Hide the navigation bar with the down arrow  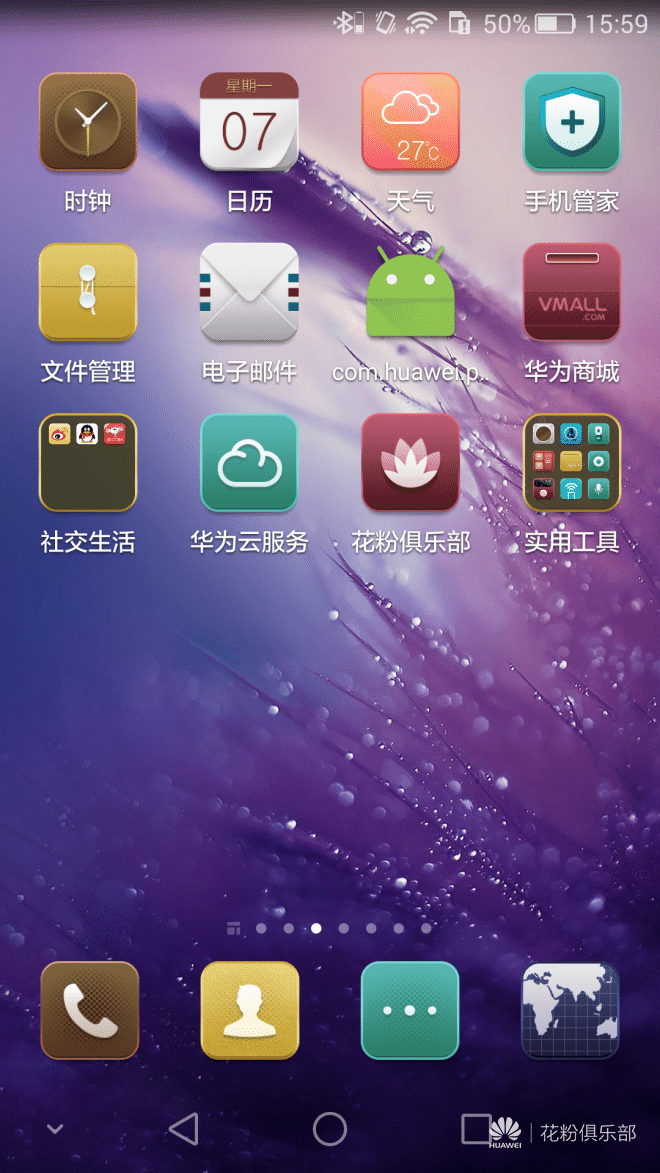[55, 1129]
